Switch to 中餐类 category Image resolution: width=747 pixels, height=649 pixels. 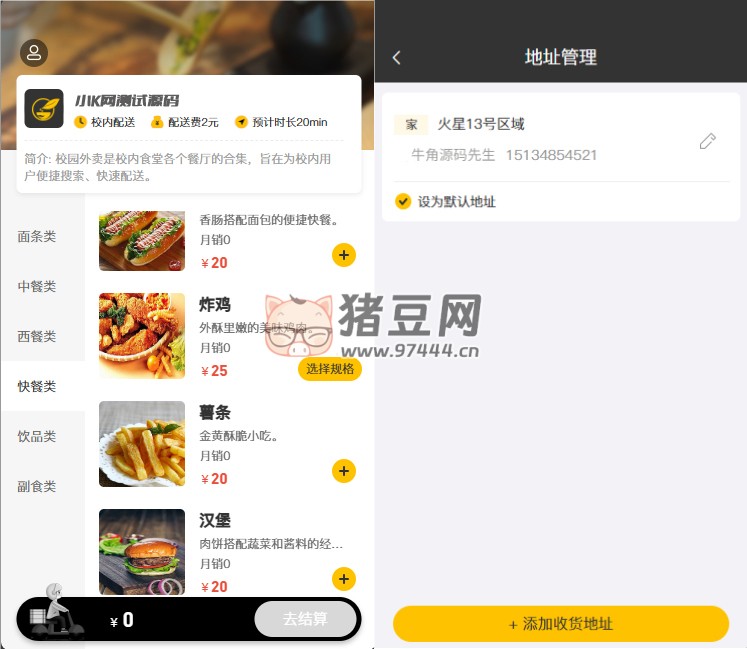pyautogui.click(x=37, y=286)
